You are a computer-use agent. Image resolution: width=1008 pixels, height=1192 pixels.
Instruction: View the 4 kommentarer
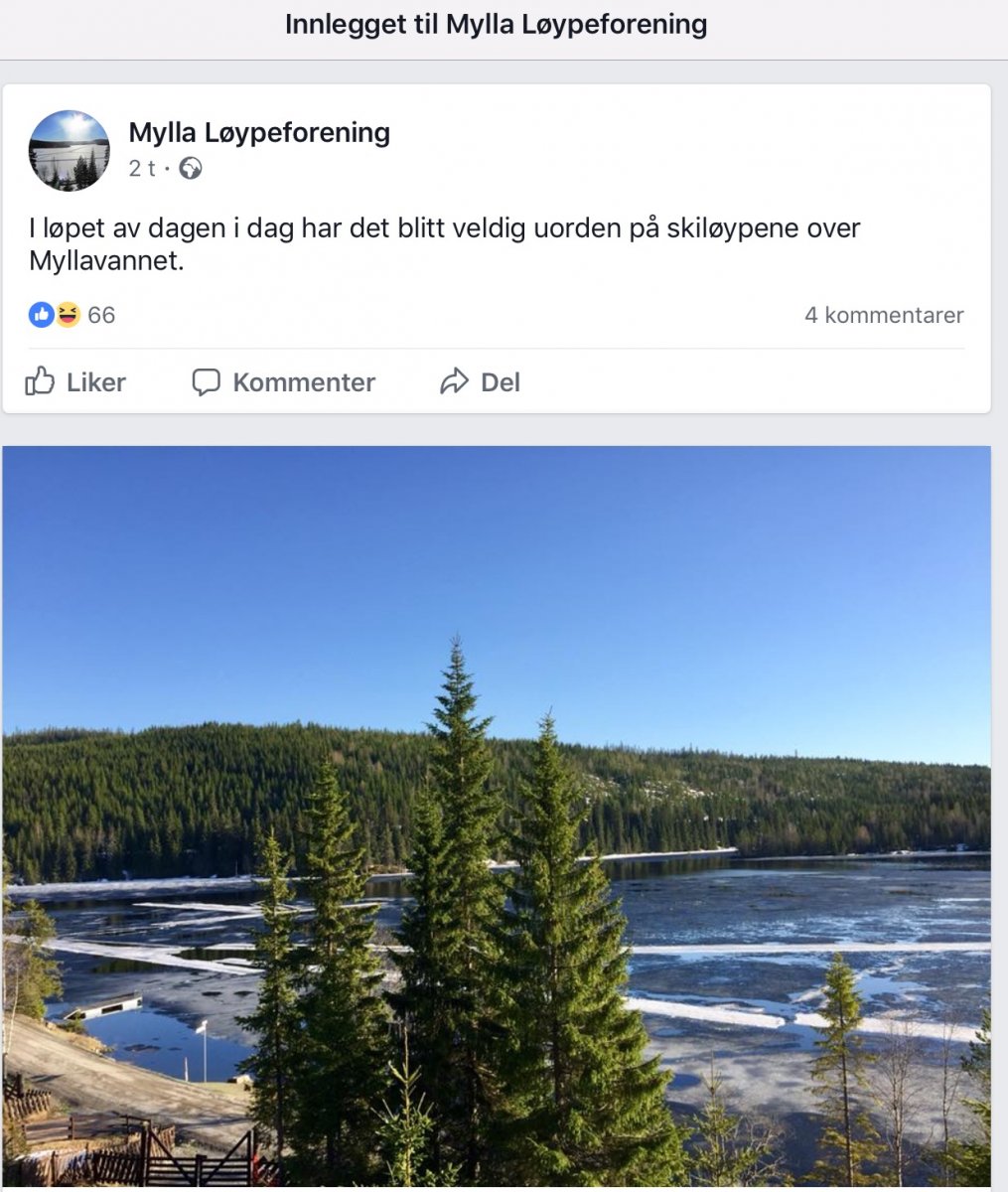[883, 316]
